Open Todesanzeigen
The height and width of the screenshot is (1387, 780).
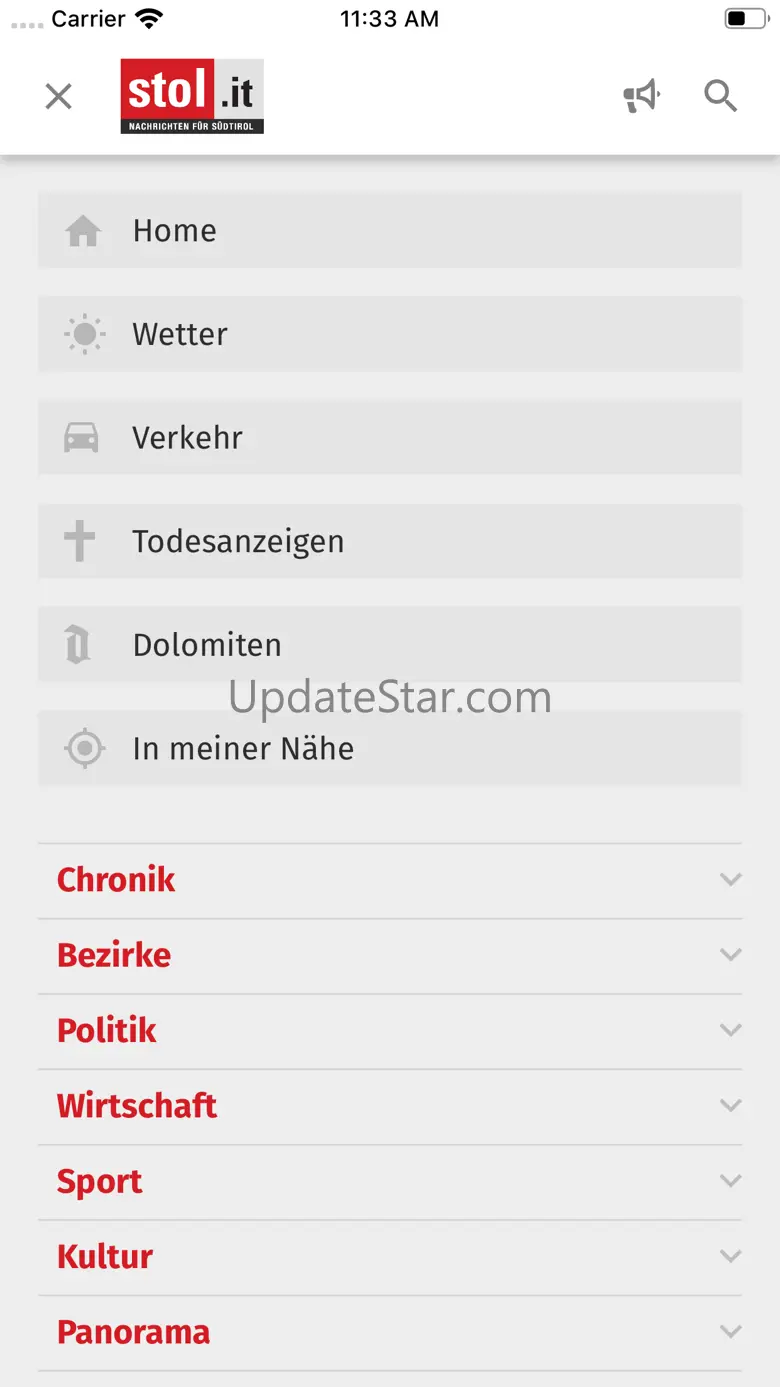[390, 541]
